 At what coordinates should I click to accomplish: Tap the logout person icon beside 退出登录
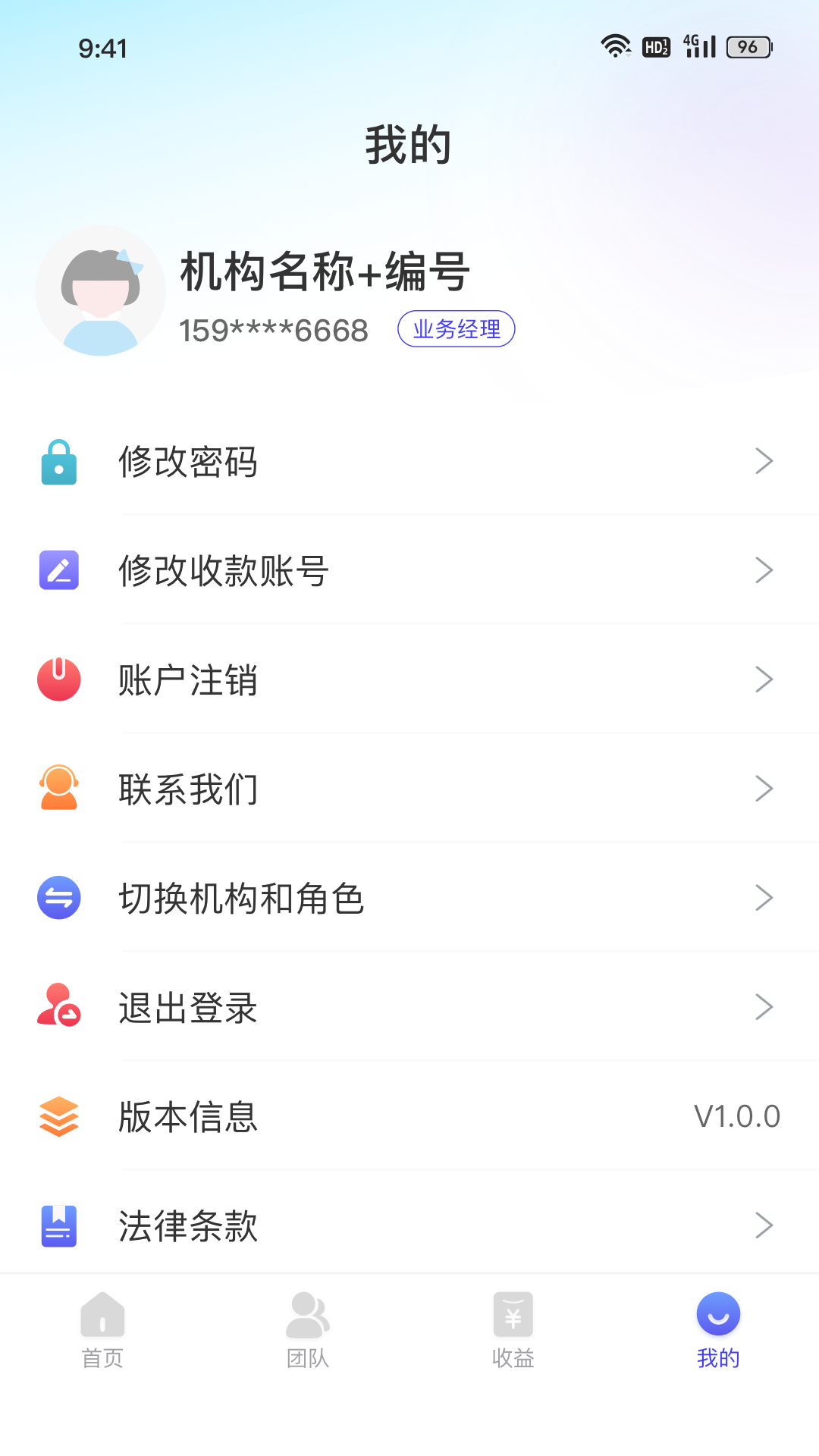(x=58, y=1007)
